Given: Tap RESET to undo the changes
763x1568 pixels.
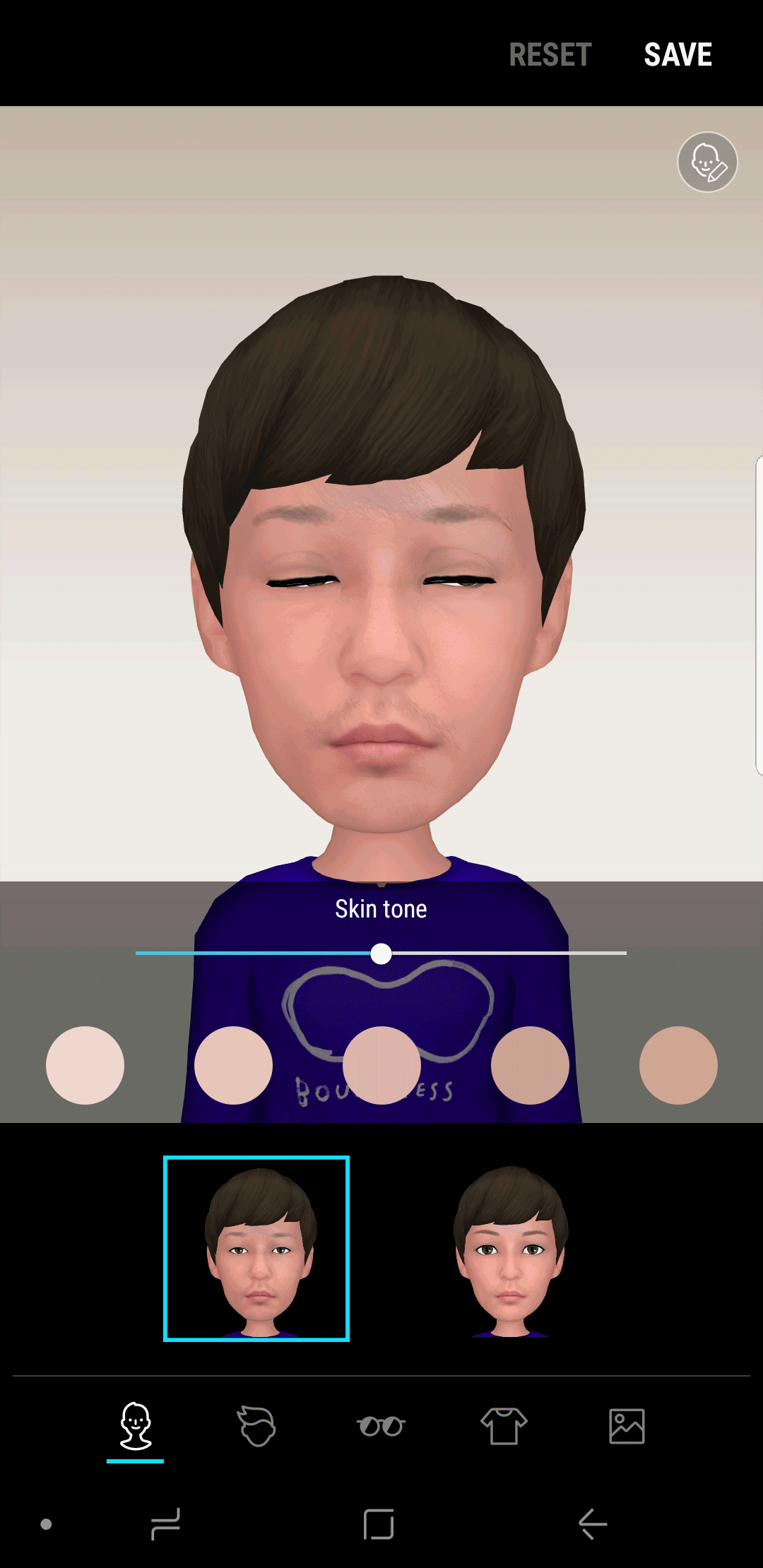Looking at the screenshot, I should point(550,55).
